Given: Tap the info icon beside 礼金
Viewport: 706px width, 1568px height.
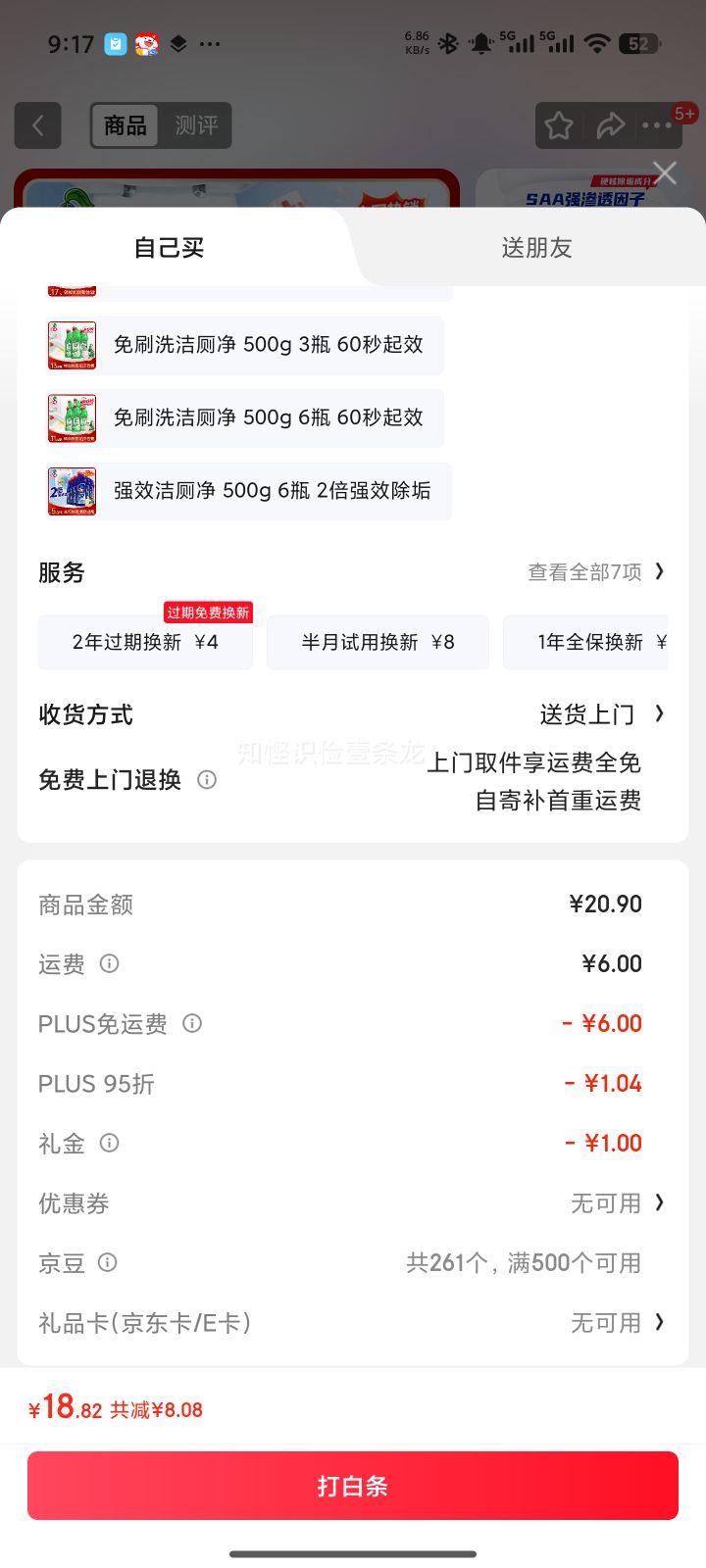Looking at the screenshot, I should click(108, 1143).
